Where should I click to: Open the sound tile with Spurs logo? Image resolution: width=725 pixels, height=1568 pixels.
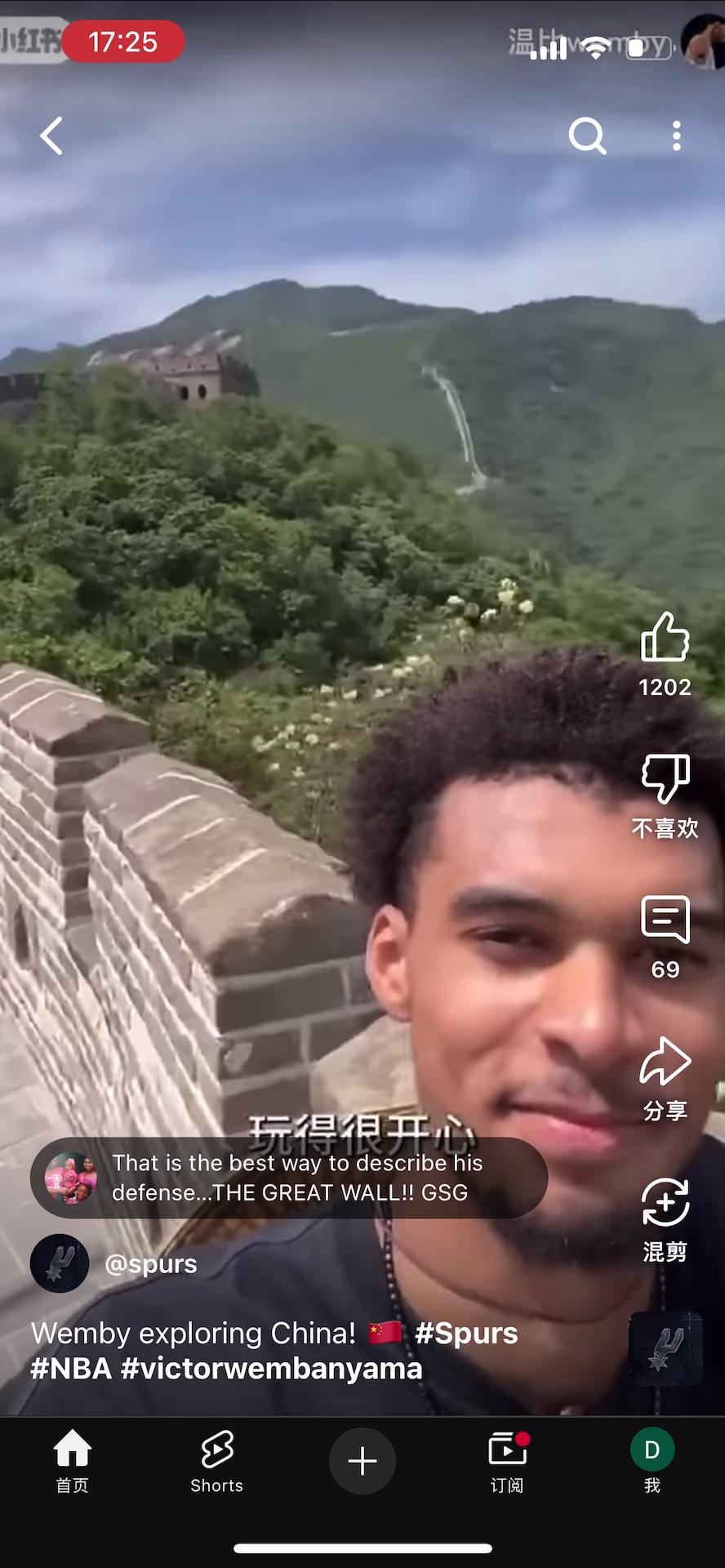665,1349
